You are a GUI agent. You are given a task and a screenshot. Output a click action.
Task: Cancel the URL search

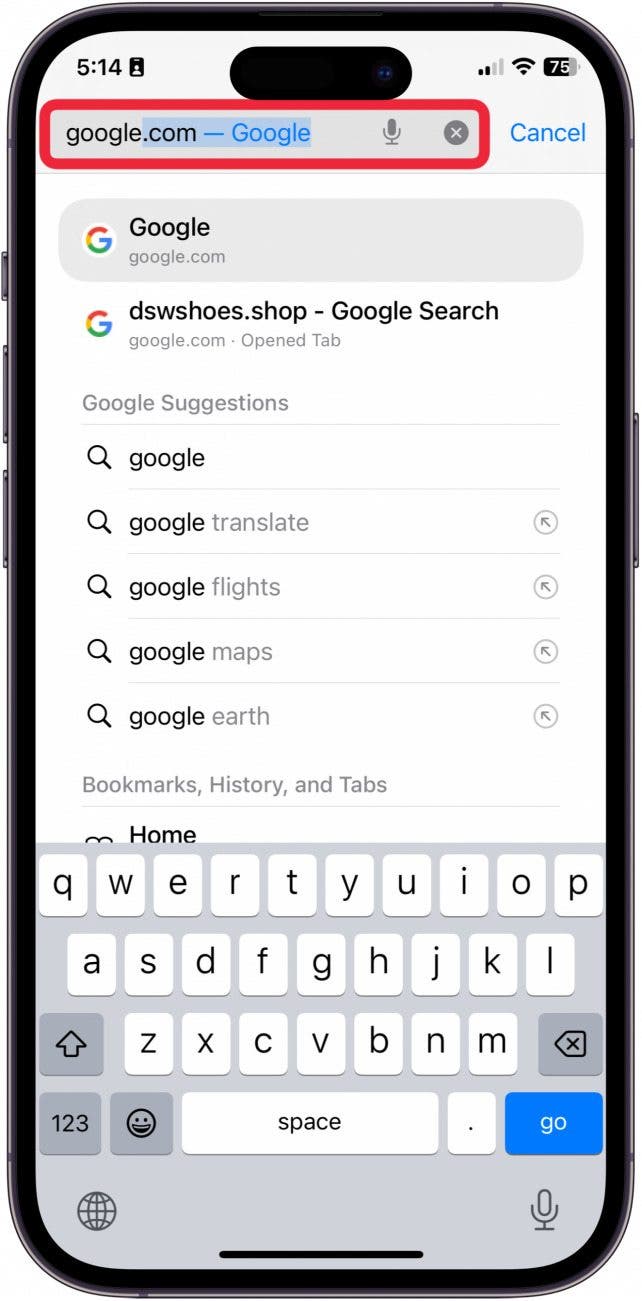[x=547, y=133]
